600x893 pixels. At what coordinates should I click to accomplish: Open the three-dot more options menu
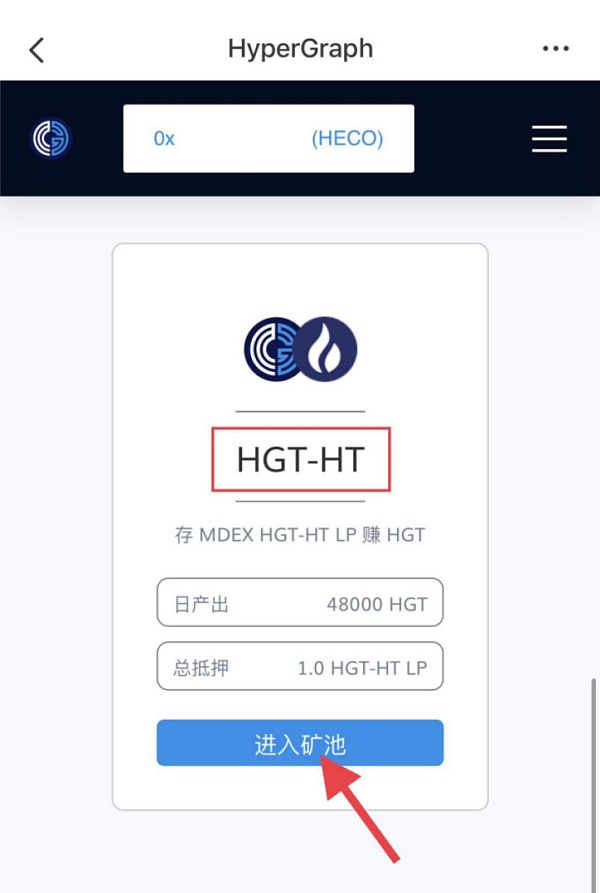(x=555, y=48)
